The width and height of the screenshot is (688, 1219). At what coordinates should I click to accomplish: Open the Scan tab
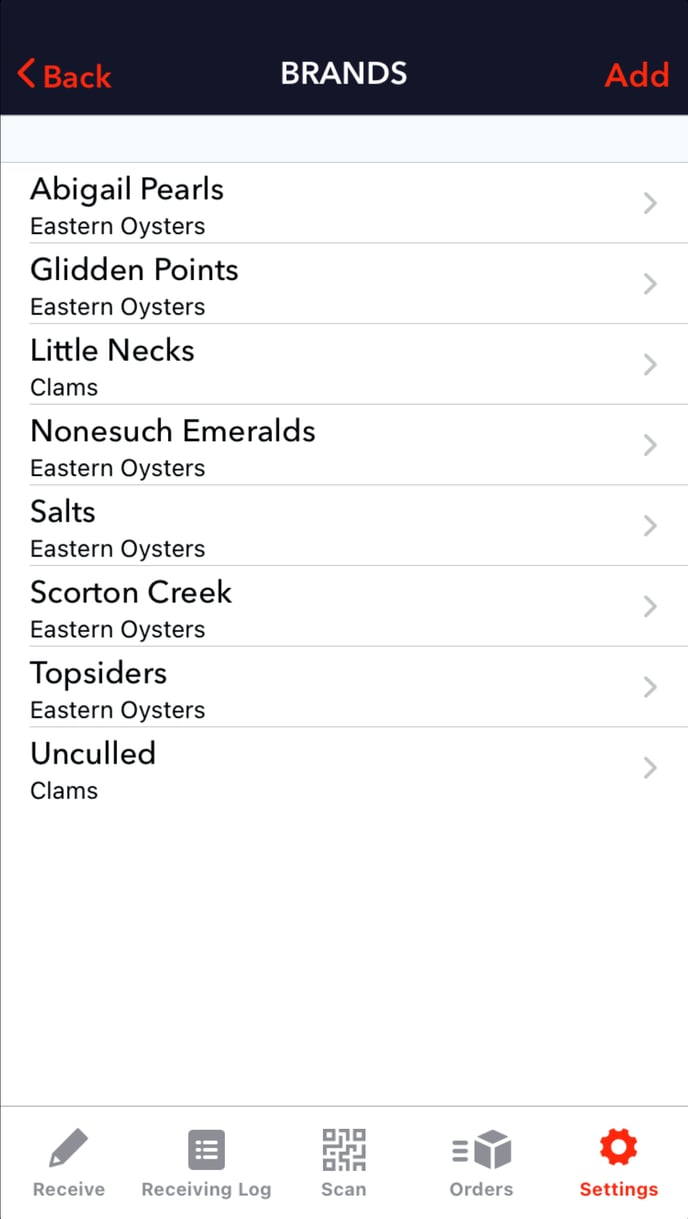(344, 1163)
